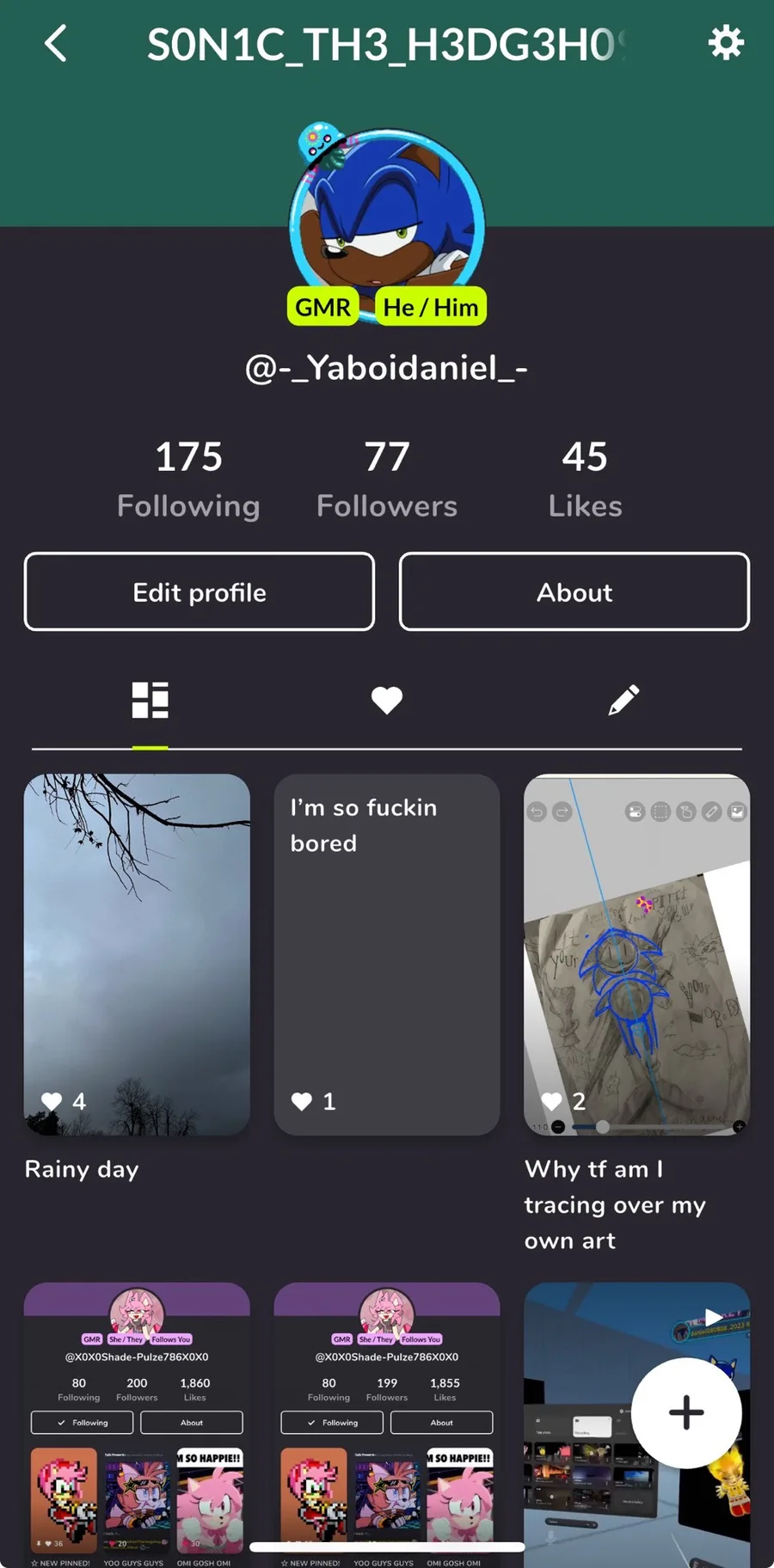Open the Rainy day post

point(137,954)
